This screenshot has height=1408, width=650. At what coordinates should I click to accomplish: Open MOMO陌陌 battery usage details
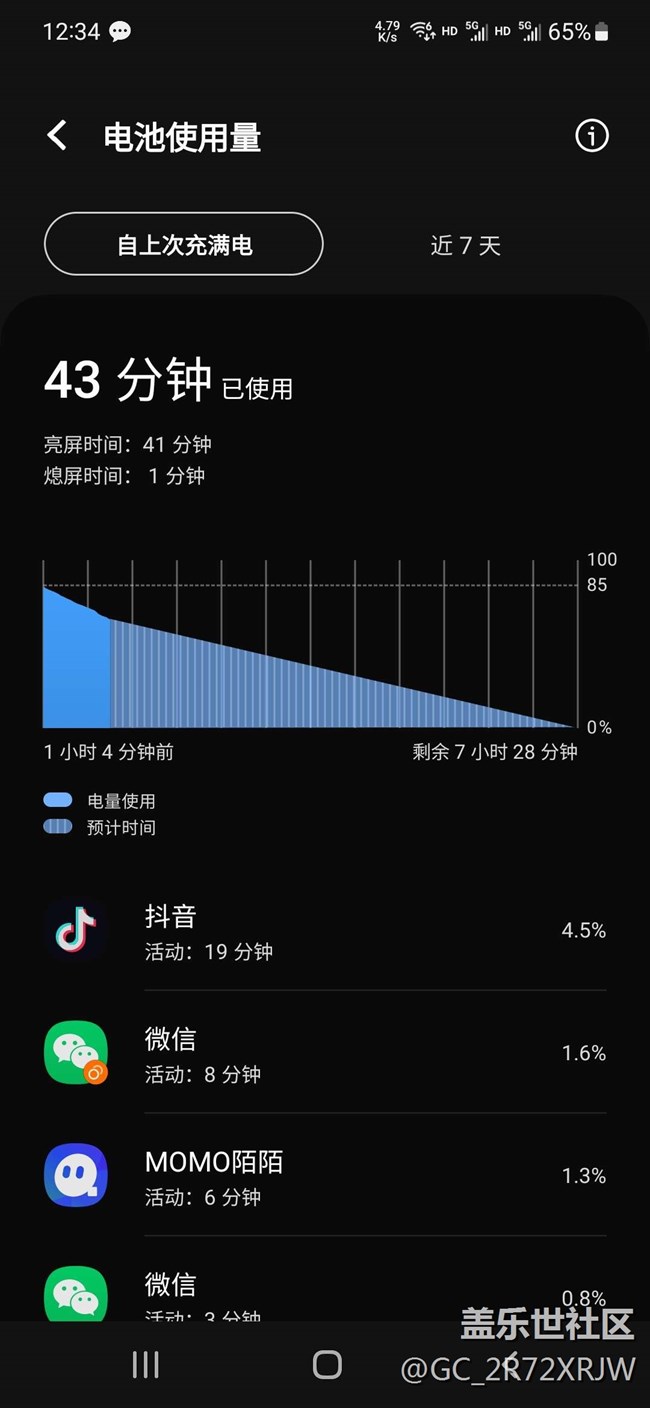[x=325, y=1176]
